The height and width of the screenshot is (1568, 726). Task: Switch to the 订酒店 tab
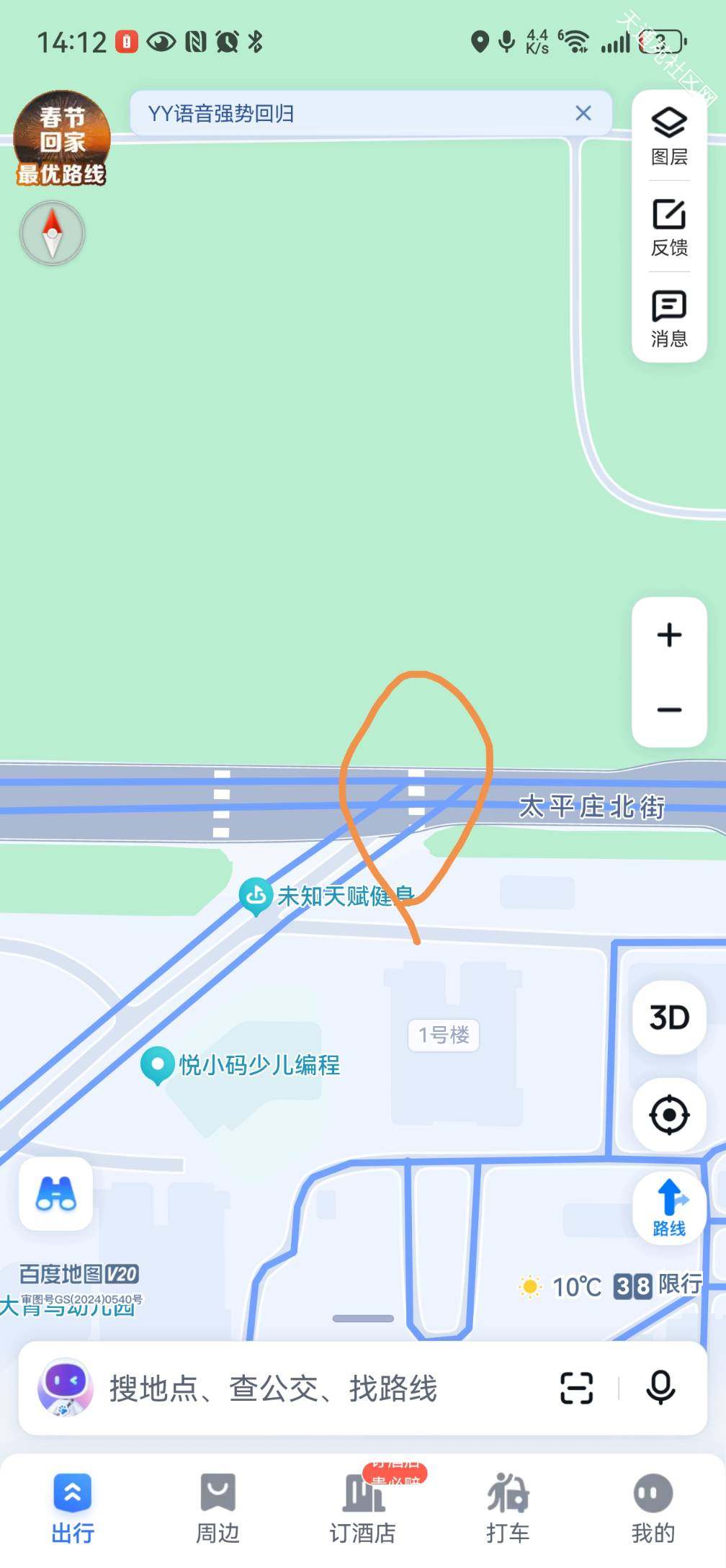click(363, 1510)
